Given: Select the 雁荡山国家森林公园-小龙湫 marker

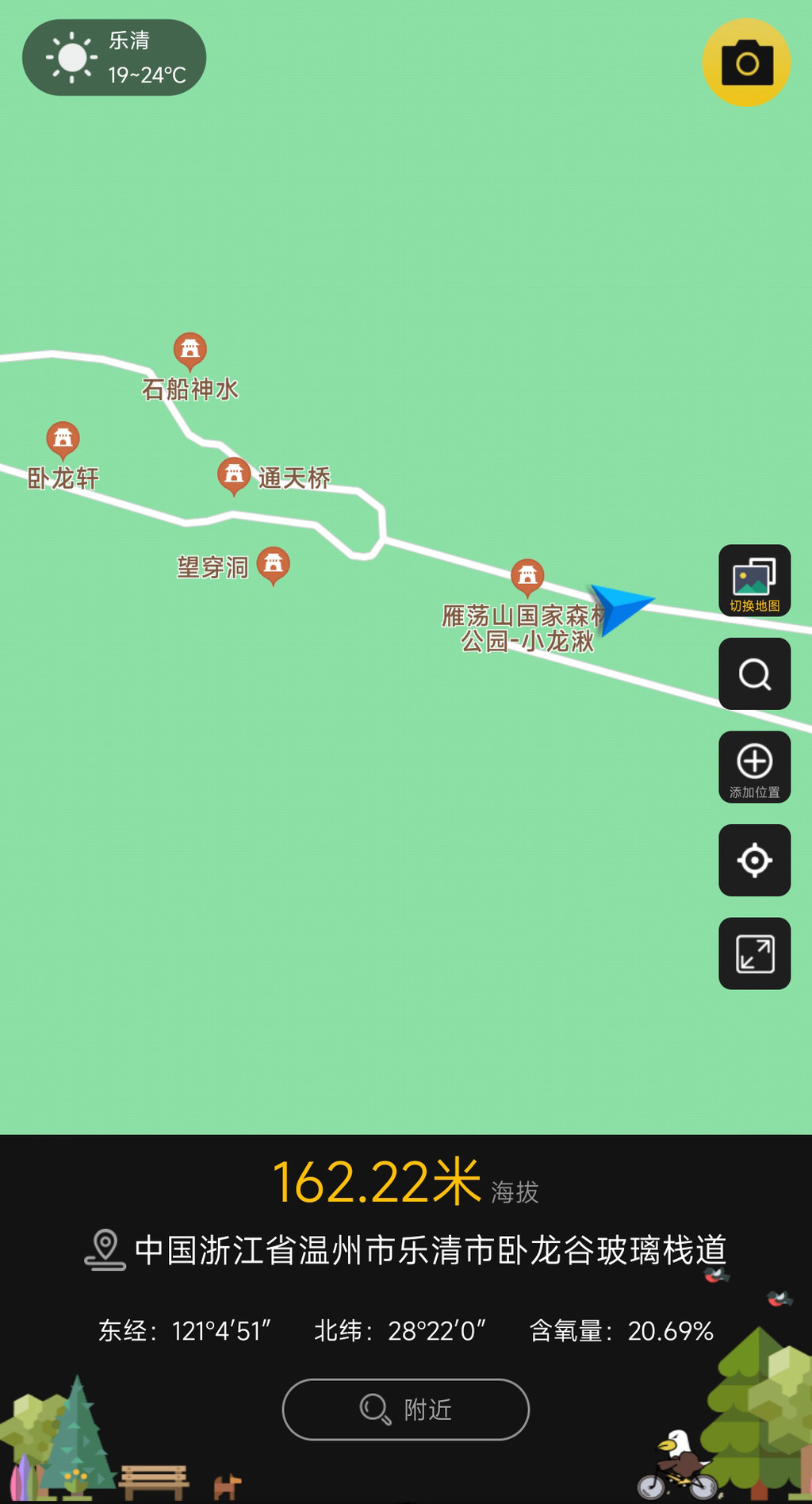Looking at the screenshot, I should click(527, 577).
